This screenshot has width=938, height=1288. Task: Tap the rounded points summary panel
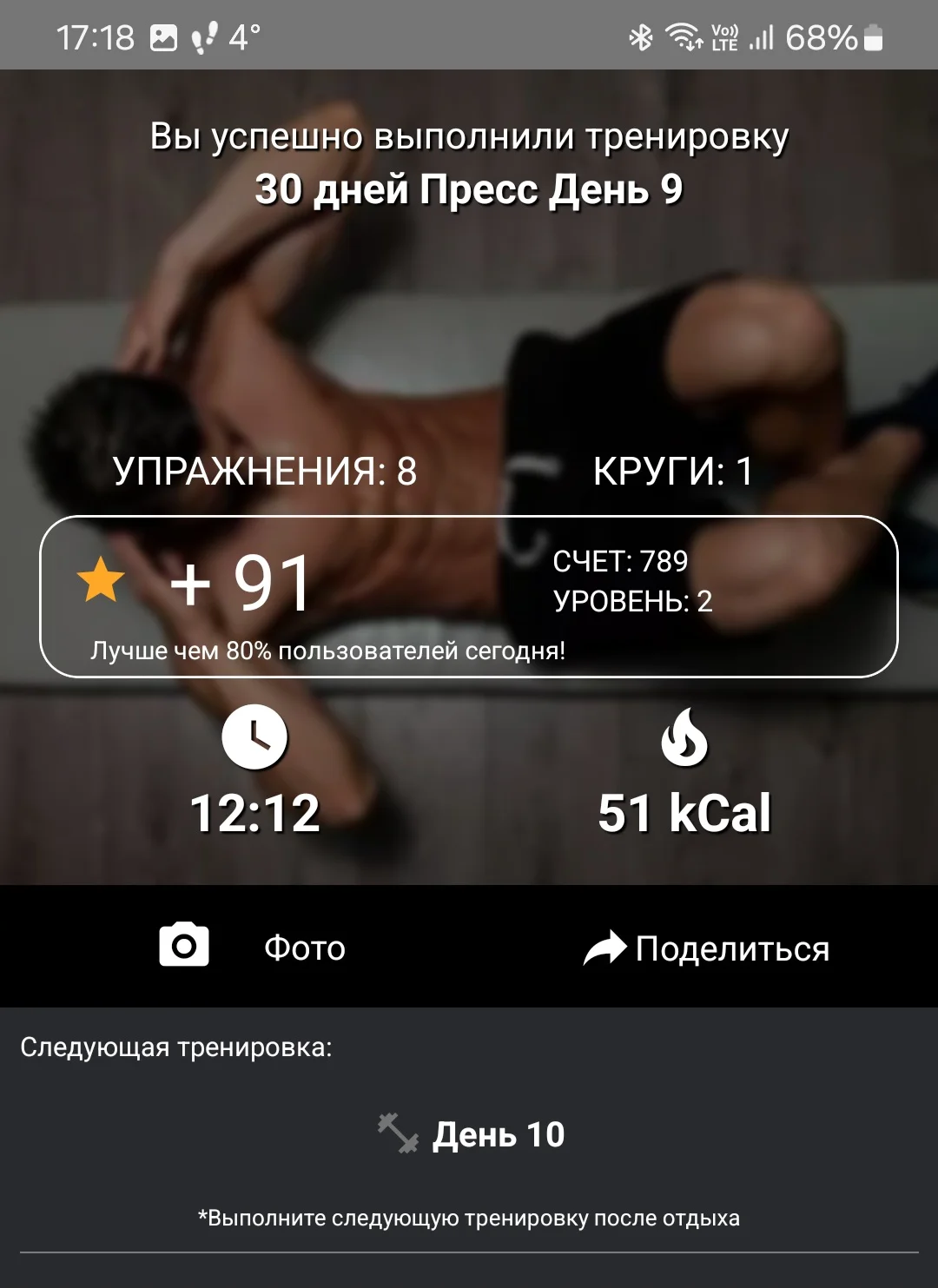(469, 598)
